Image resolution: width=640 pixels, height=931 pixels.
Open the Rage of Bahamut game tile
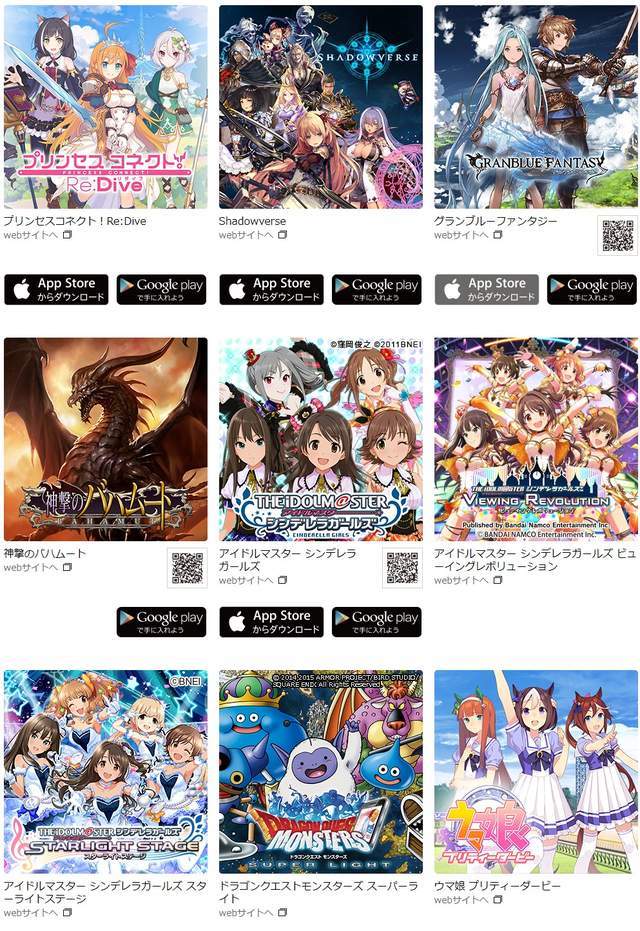pos(106,439)
